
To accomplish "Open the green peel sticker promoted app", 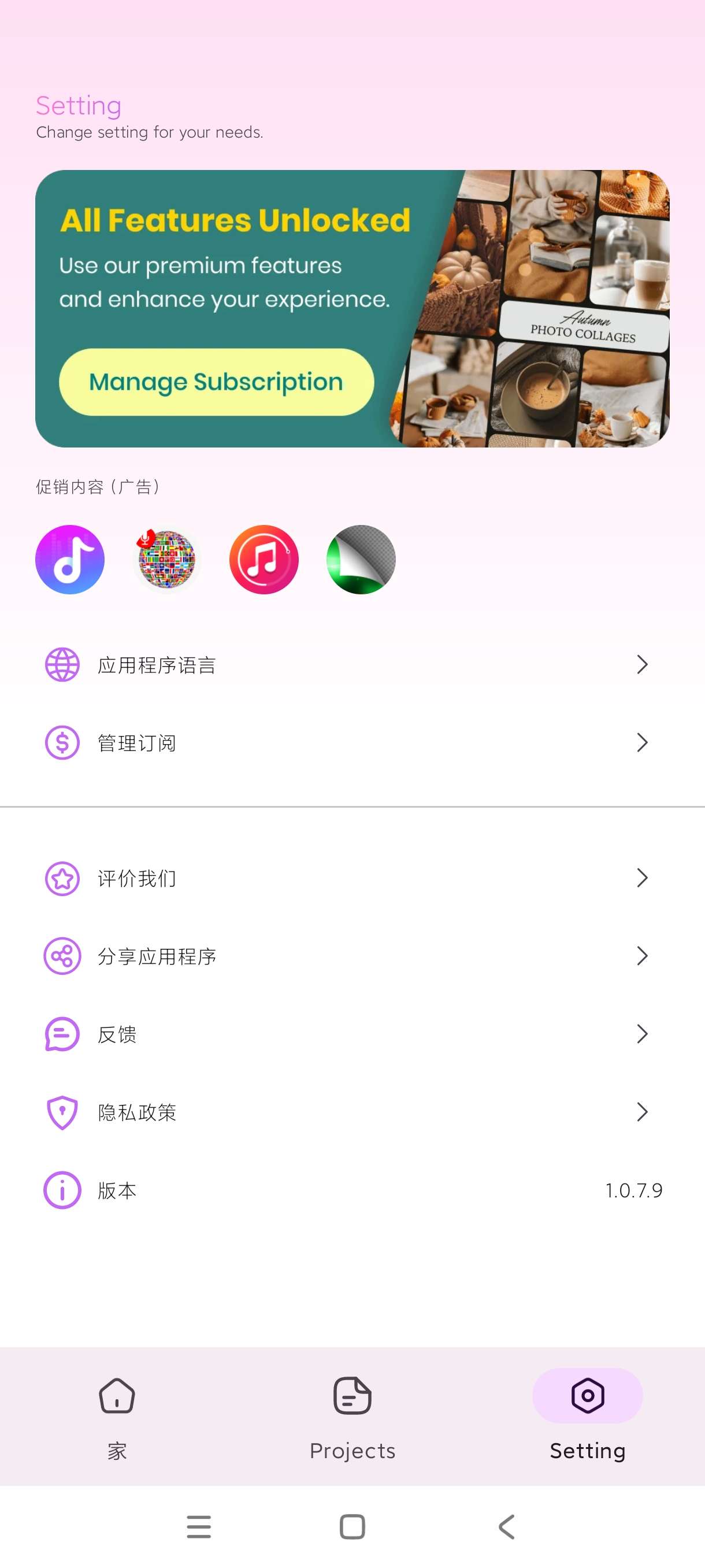I will click(x=361, y=560).
